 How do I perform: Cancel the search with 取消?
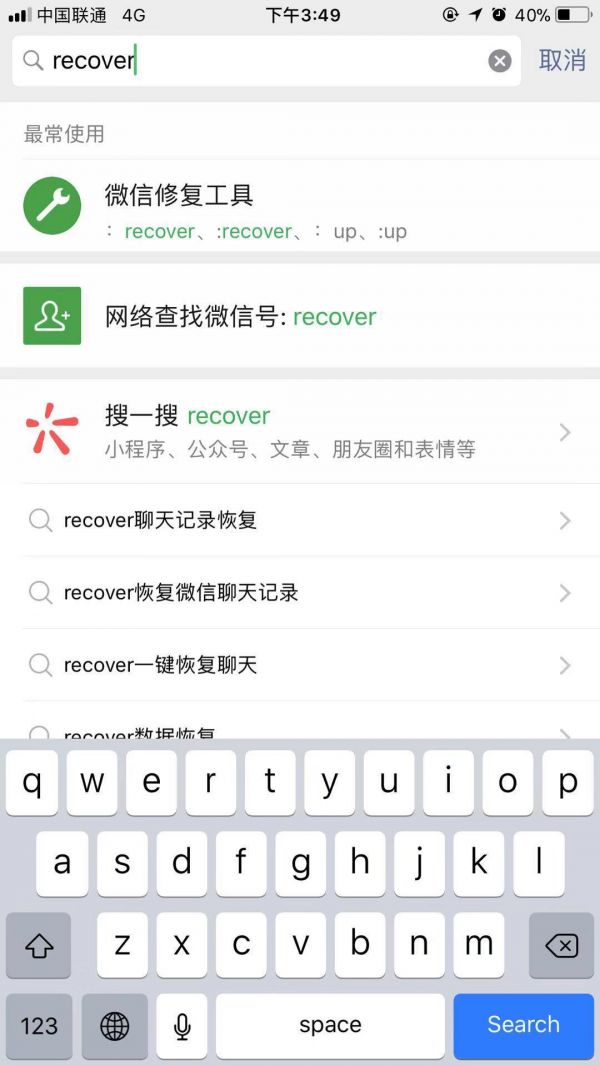(x=562, y=60)
